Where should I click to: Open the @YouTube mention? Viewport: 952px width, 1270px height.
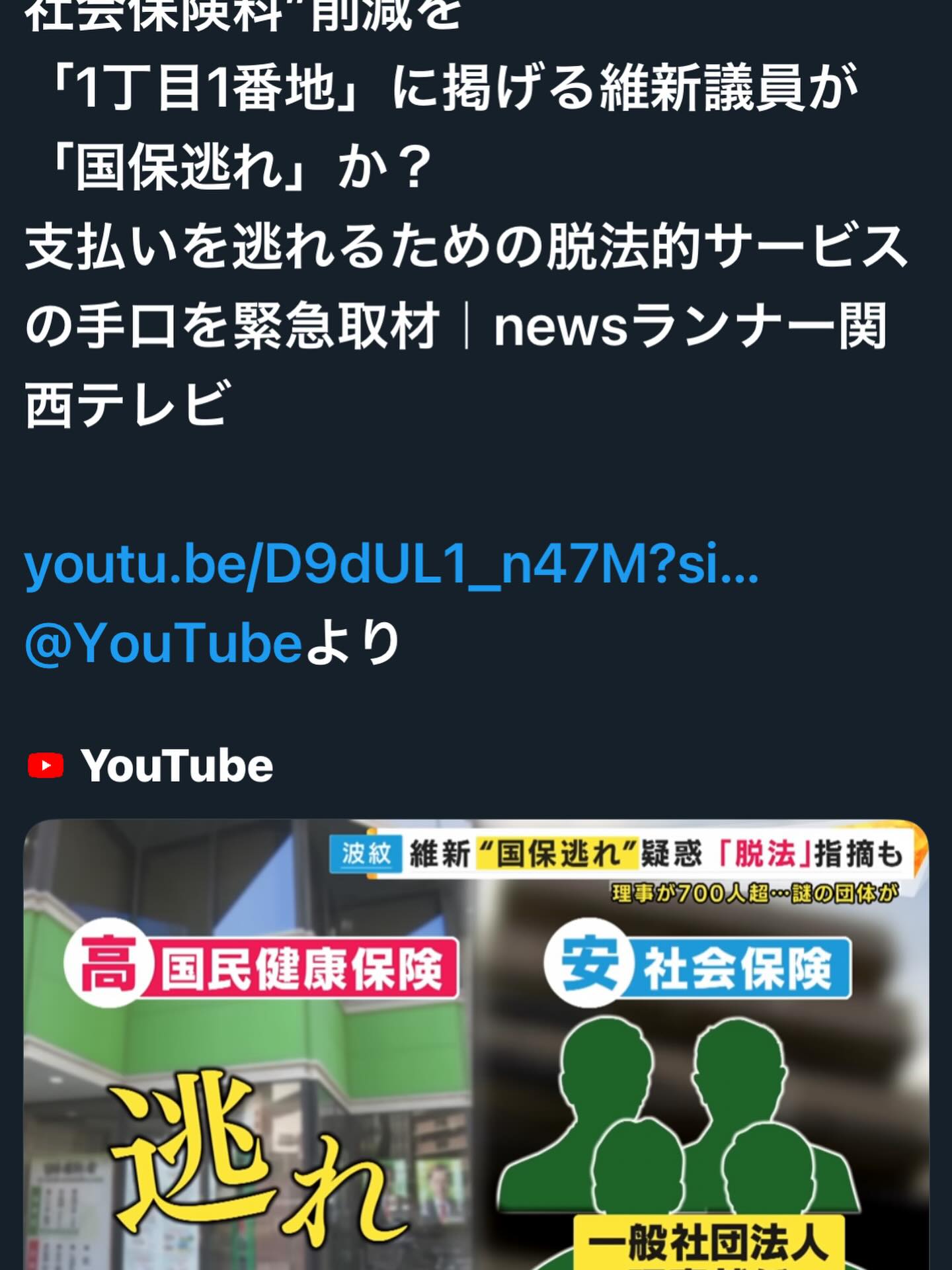[163, 644]
